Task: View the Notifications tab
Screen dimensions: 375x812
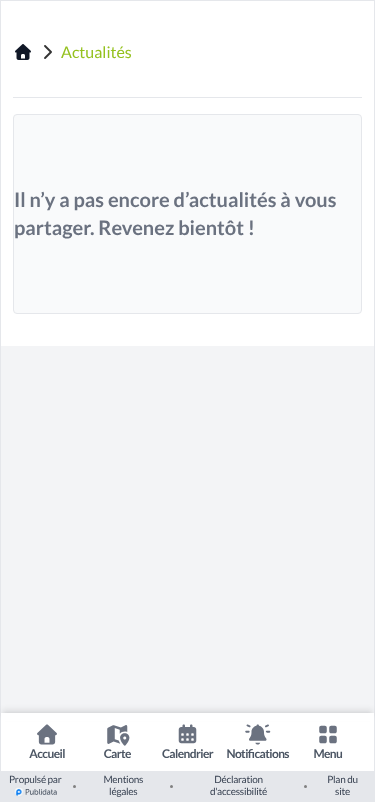Action: click(258, 742)
